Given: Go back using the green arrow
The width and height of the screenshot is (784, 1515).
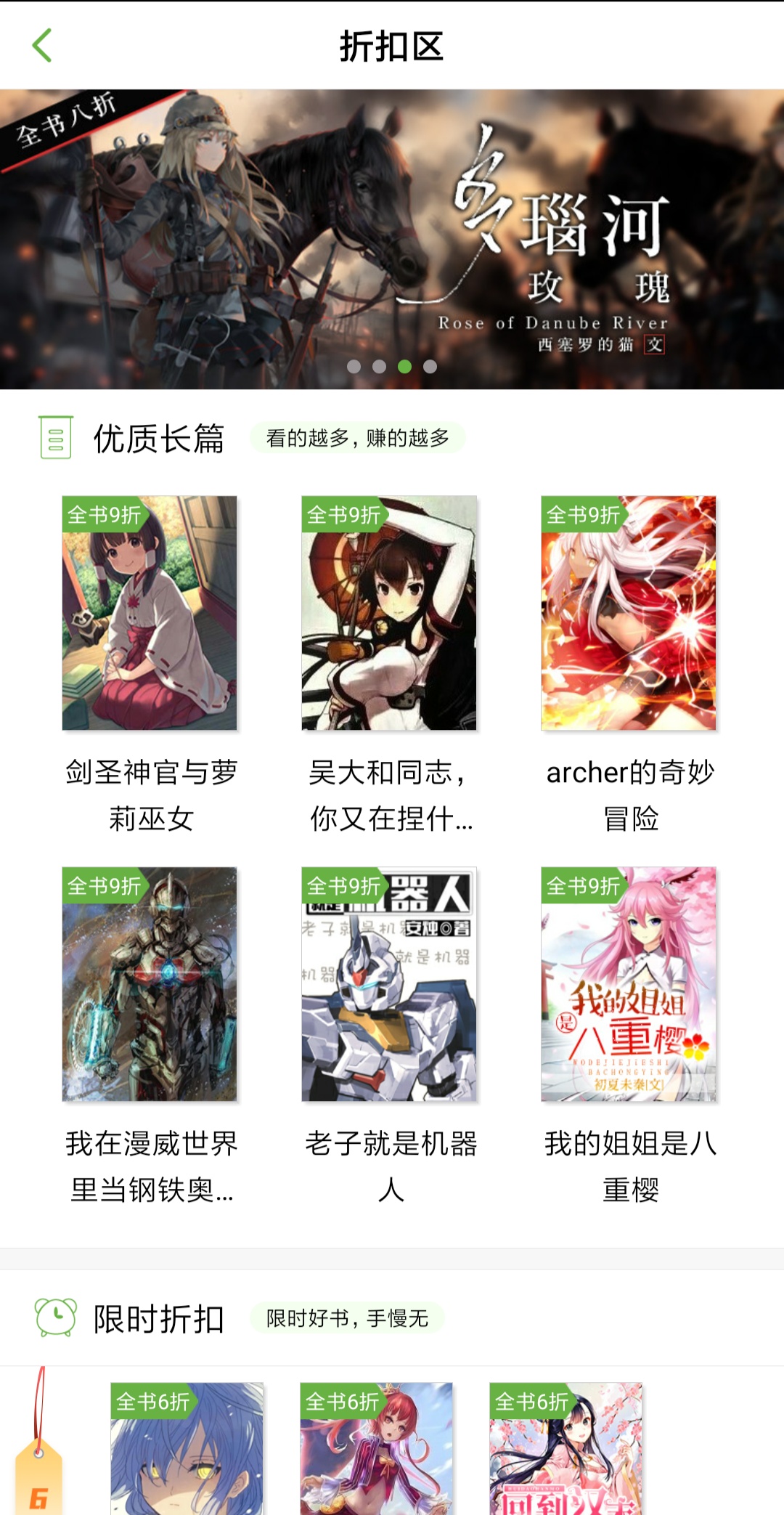Looking at the screenshot, I should 42,46.
